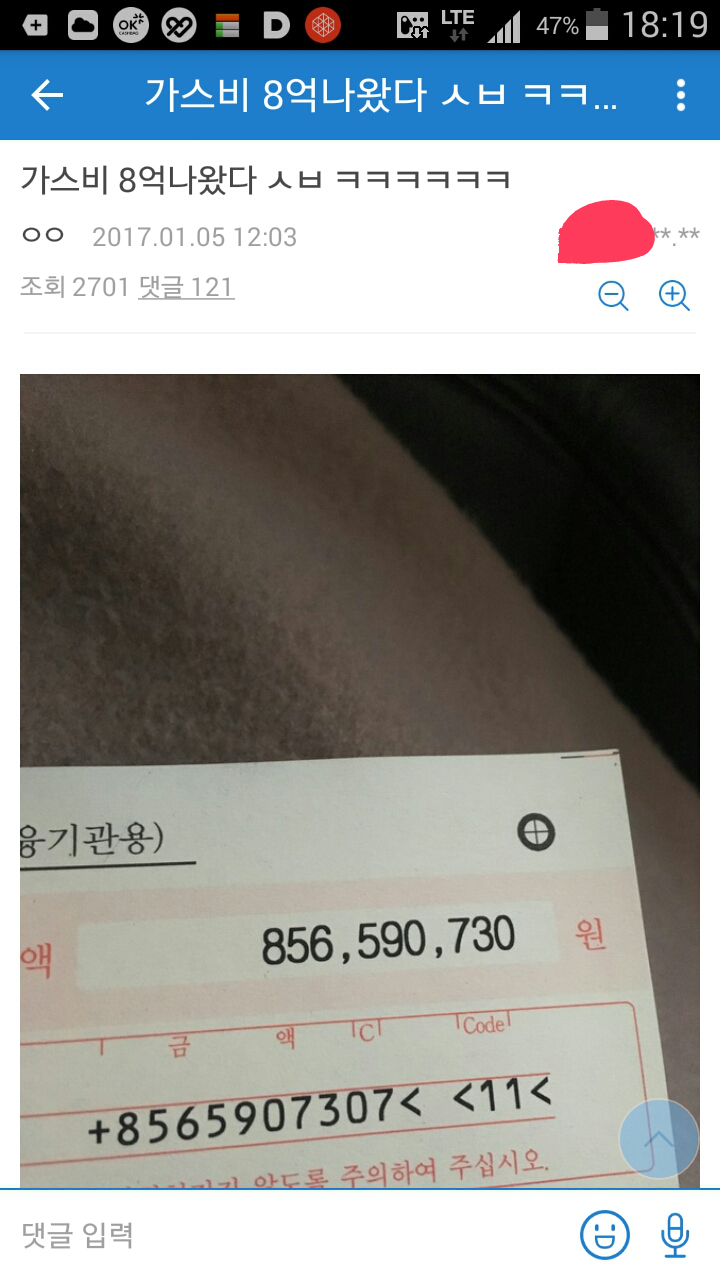720x1280 pixels.
Task: Jump to top with the arrow button
Action: (x=659, y=1139)
